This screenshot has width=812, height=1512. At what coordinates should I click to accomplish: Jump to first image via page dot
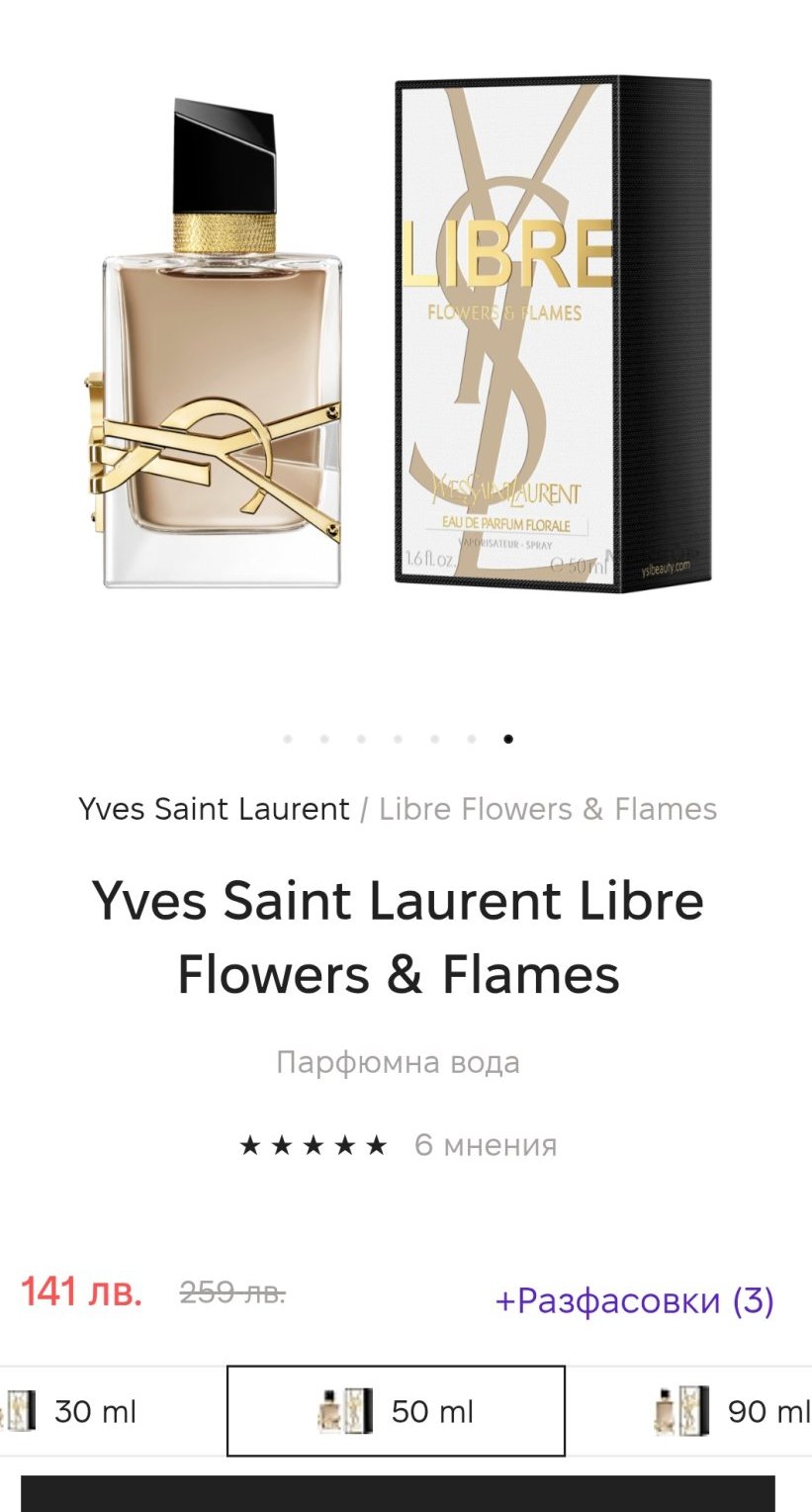pos(288,739)
